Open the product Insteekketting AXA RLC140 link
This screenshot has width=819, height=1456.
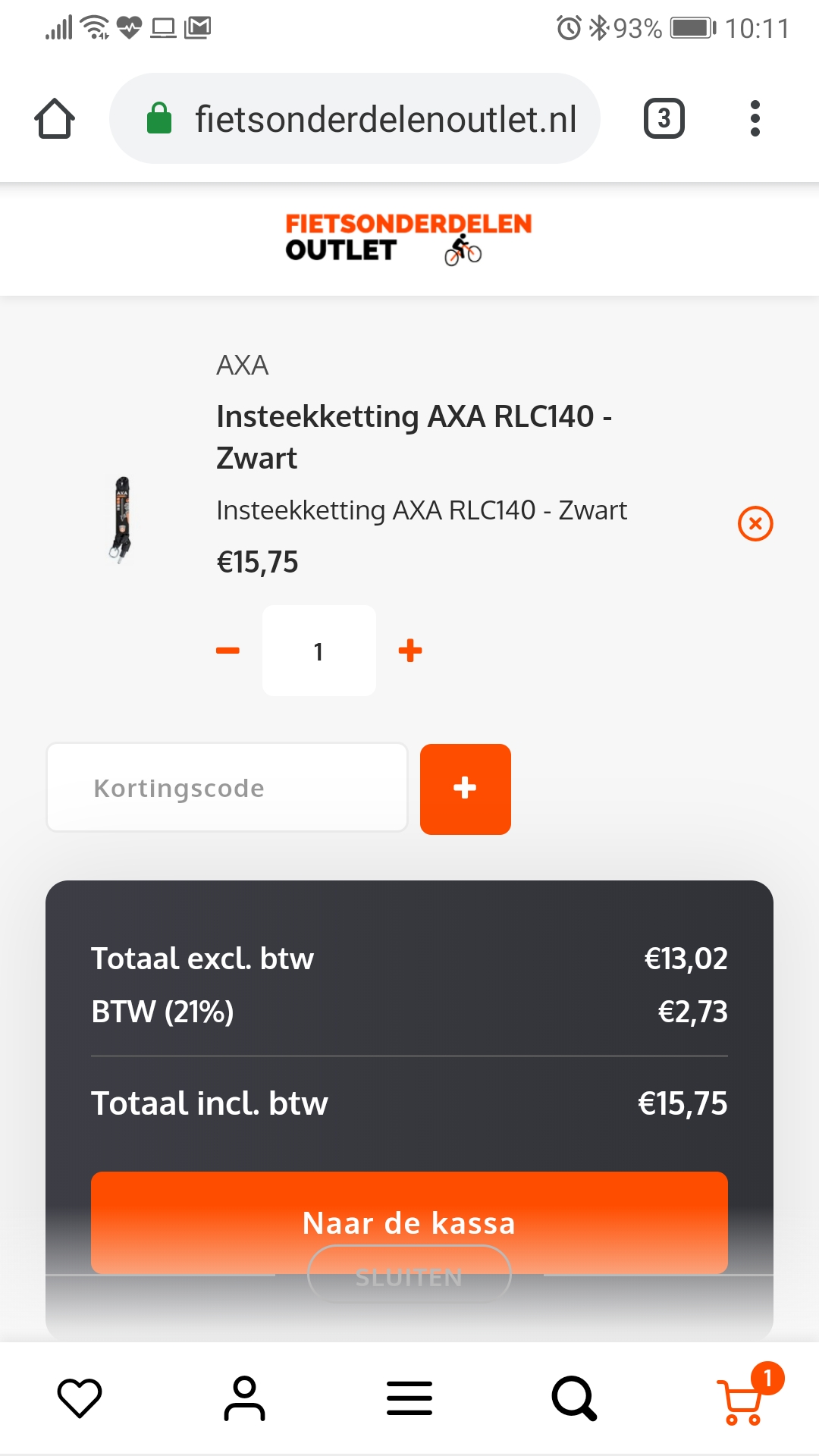tap(413, 436)
